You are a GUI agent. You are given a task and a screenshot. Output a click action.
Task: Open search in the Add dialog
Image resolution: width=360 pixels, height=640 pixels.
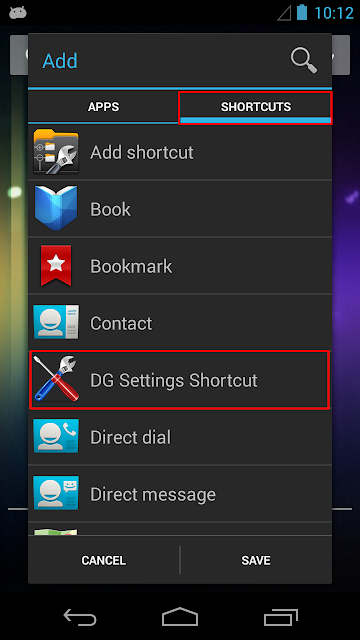(x=304, y=61)
